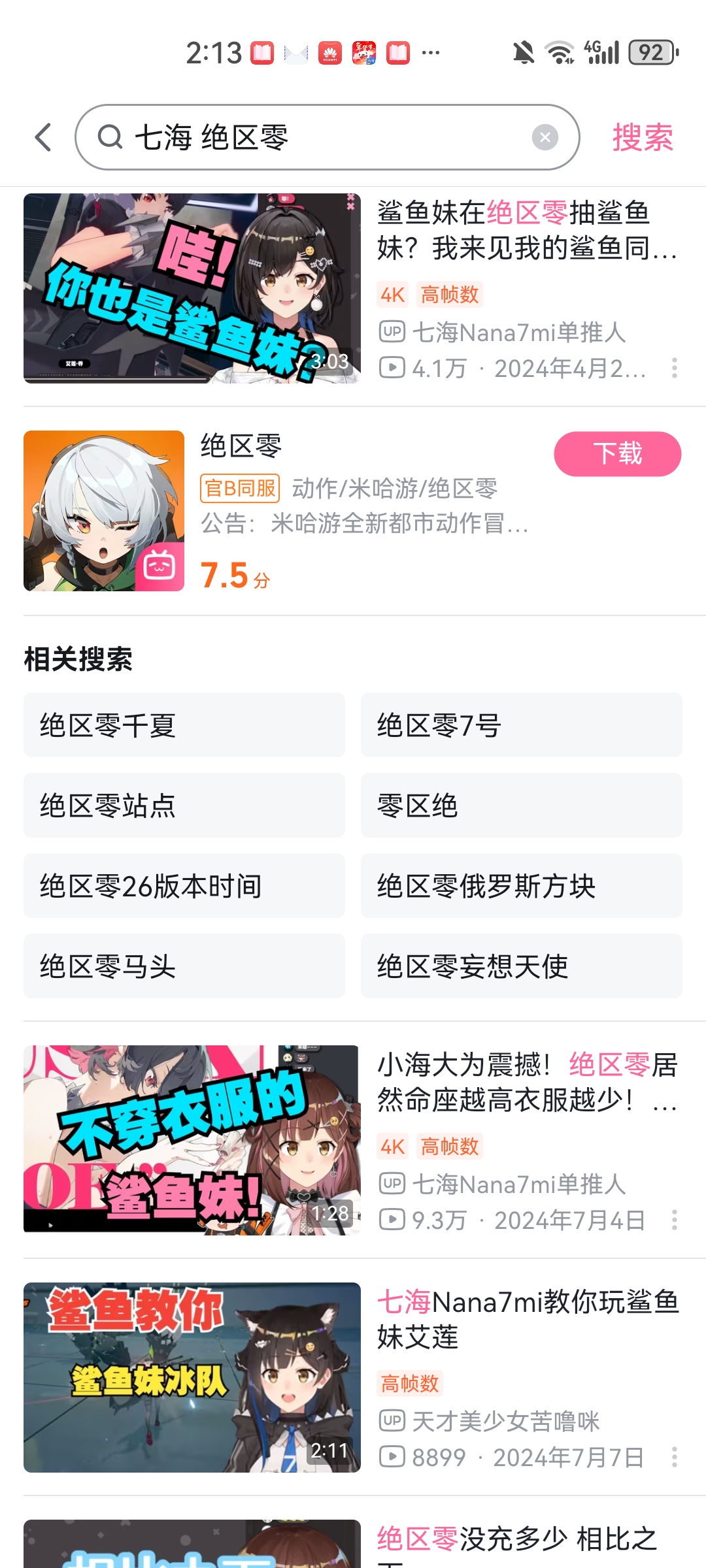Open related search 绝区零妄想天使

[x=522, y=966]
